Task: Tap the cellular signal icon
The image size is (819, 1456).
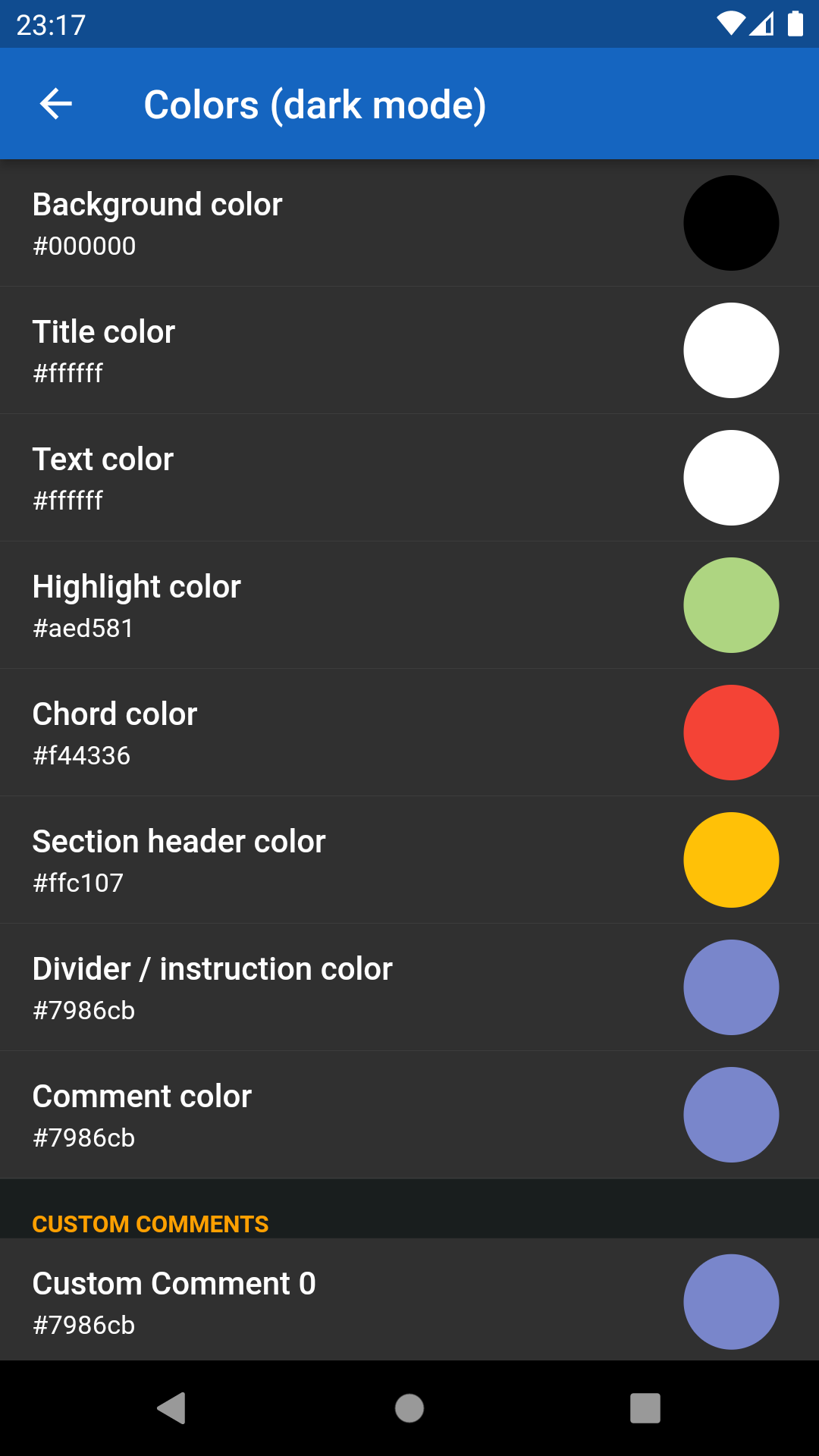Action: click(762, 24)
